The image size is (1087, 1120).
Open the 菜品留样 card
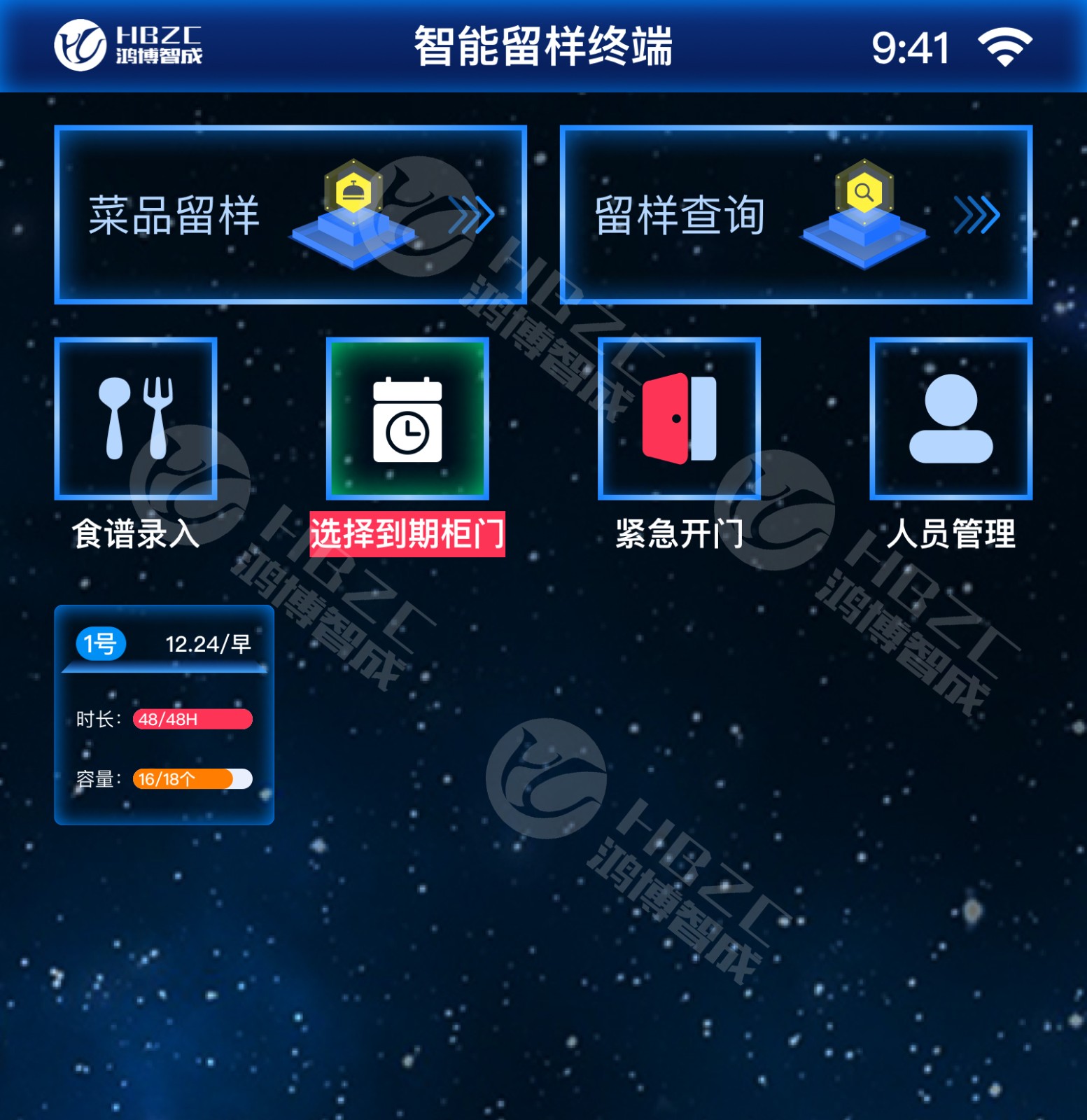pyautogui.click(x=290, y=215)
